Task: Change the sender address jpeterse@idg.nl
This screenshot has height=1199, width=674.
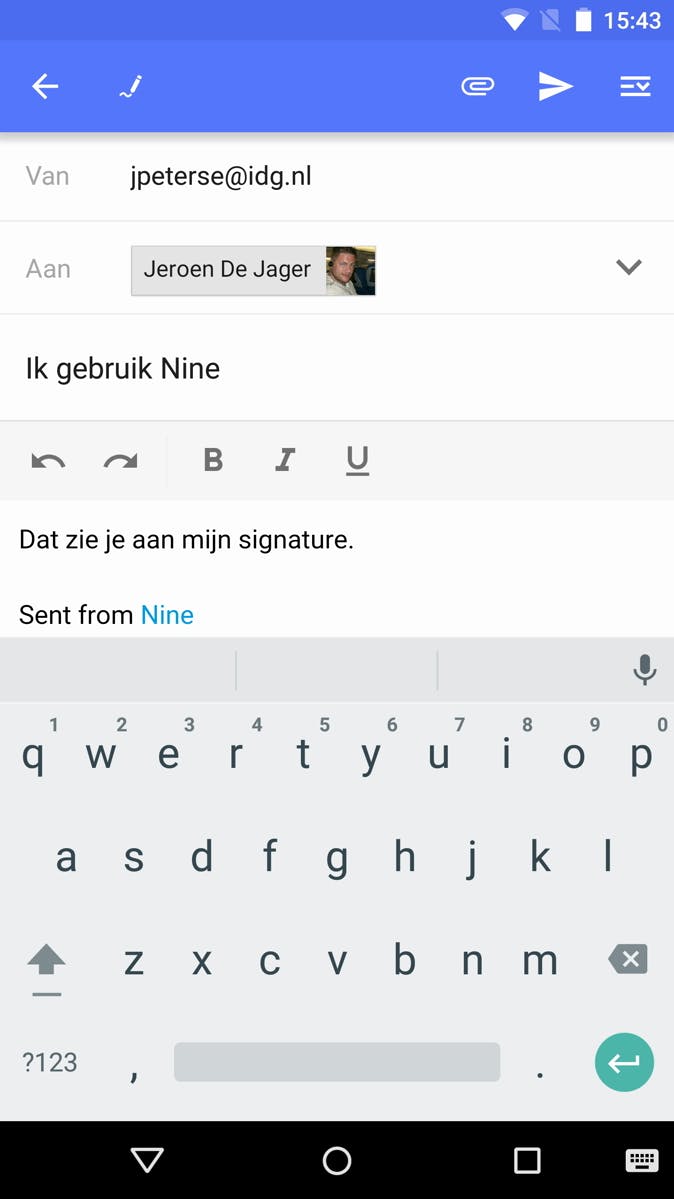Action: tap(221, 176)
